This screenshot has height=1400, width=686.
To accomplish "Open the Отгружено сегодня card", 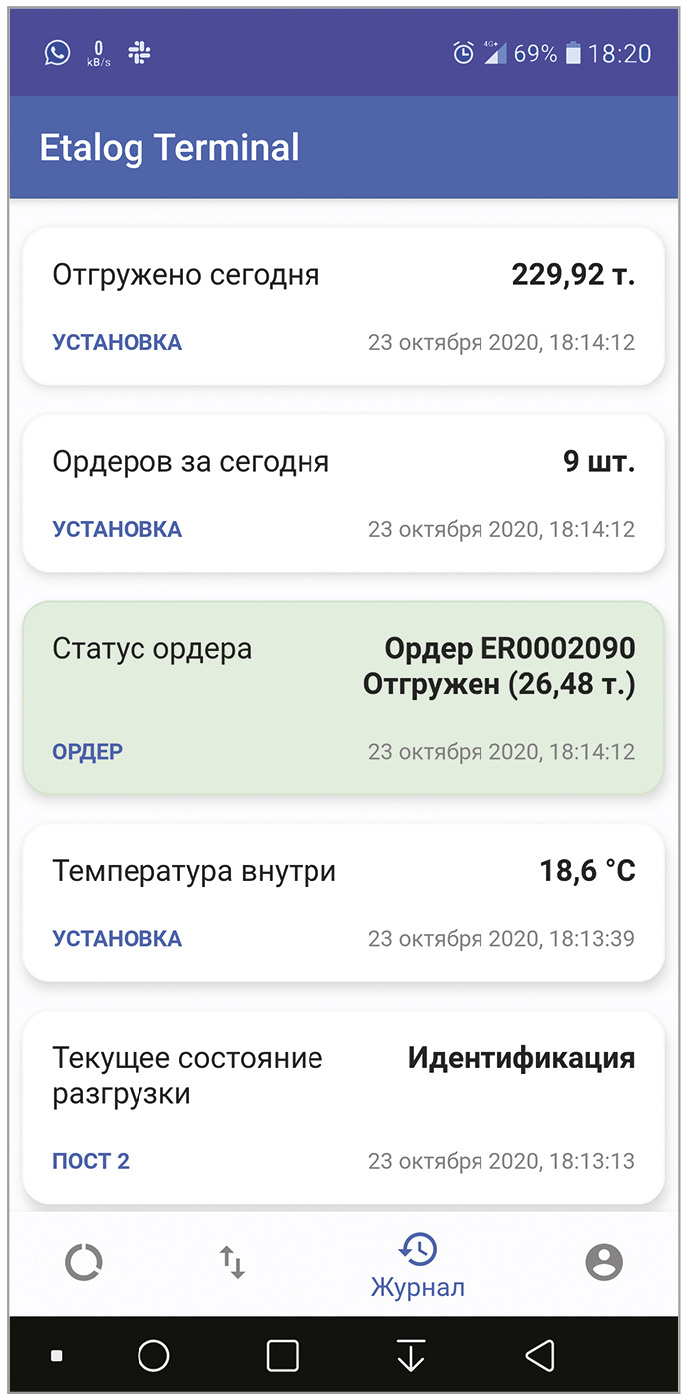I will tap(343, 306).
